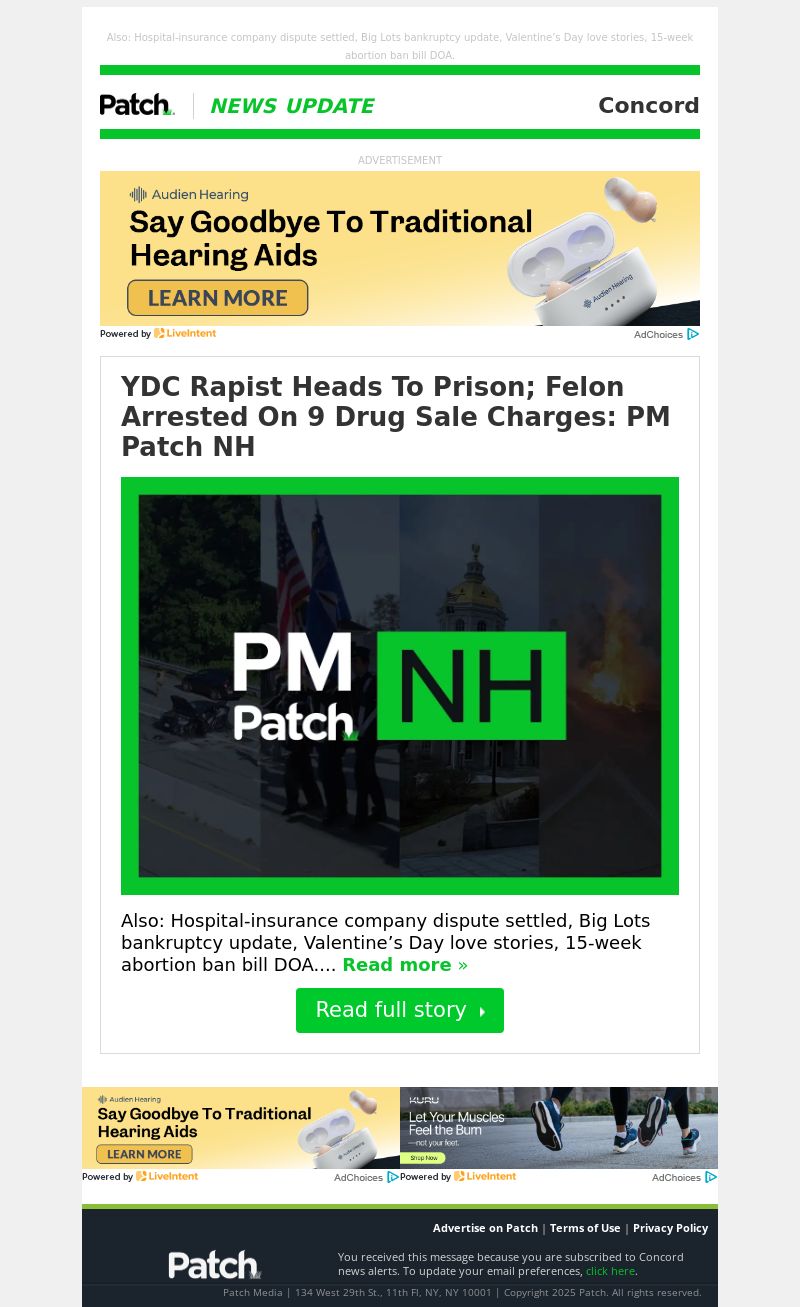Open Advertise on Patch link
The width and height of the screenshot is (800, 1307).
(x=485, y=1228)
